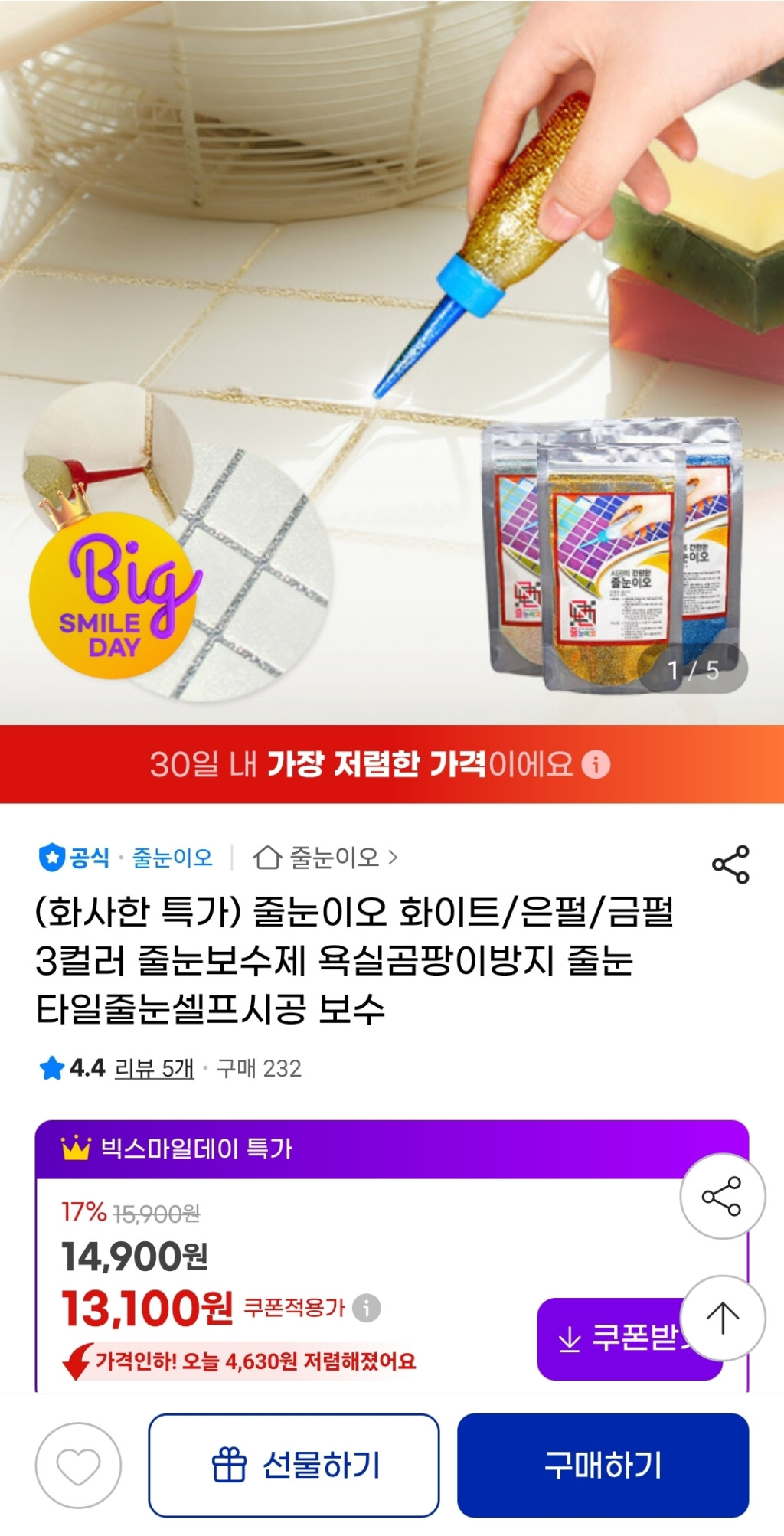Open the product image gallery

coord(392,345)
